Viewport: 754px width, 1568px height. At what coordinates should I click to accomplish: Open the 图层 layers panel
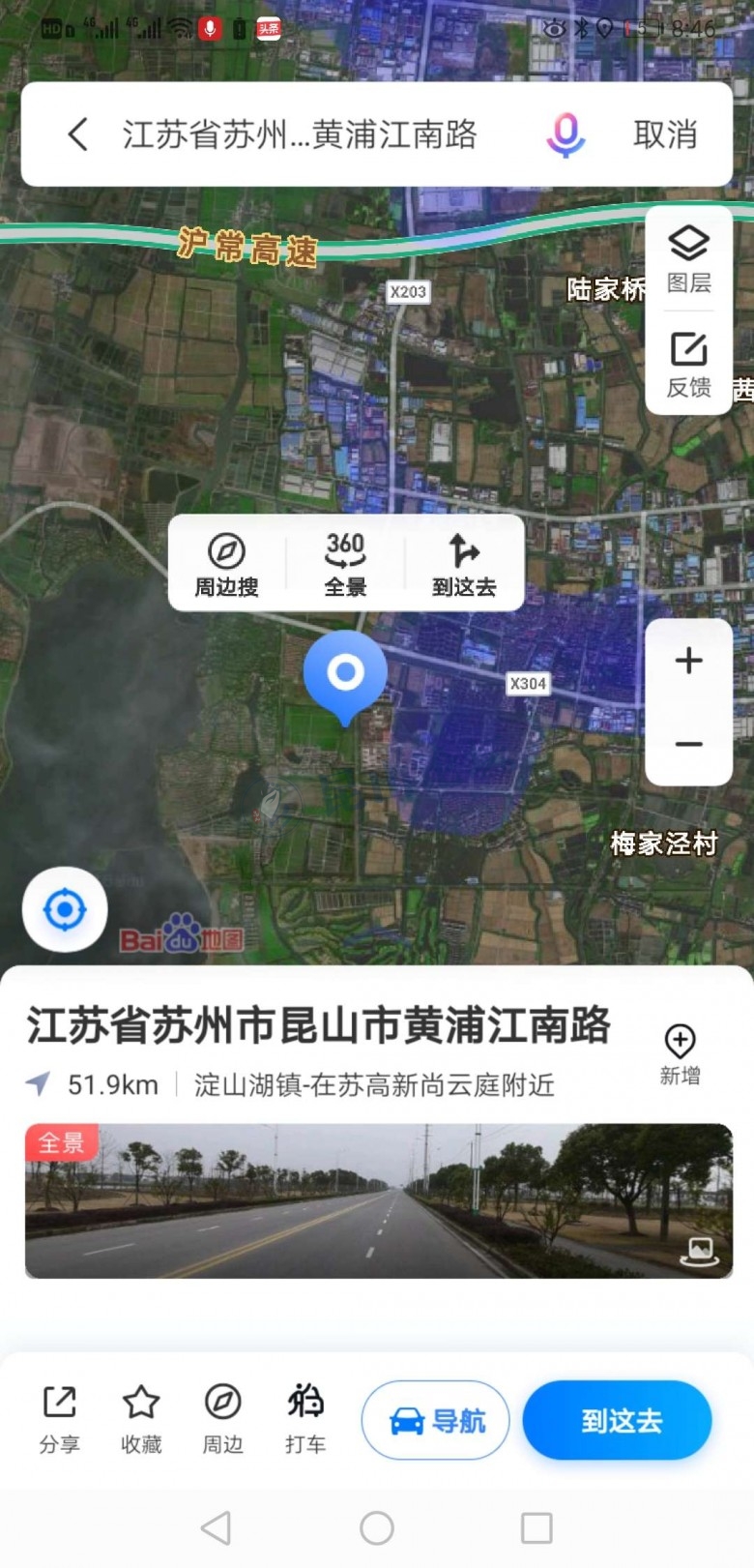tap(688, 258)
